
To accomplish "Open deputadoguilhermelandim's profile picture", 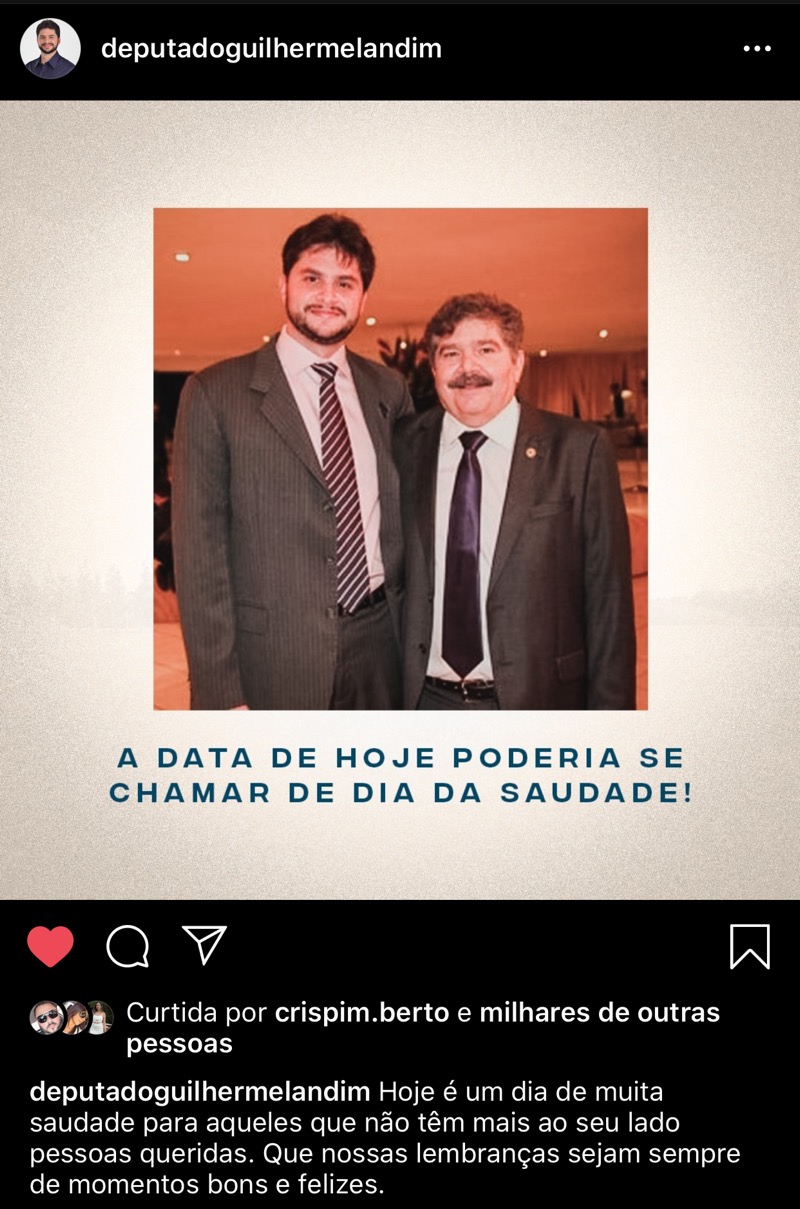I will (x=50, y=48).
